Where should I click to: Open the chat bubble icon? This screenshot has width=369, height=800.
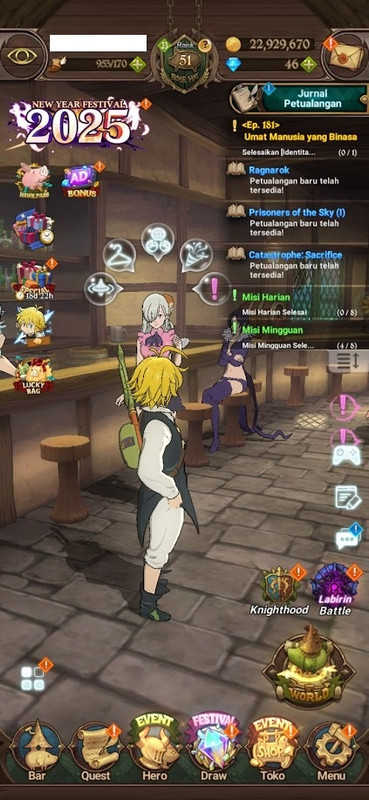(x=348, y=537)
